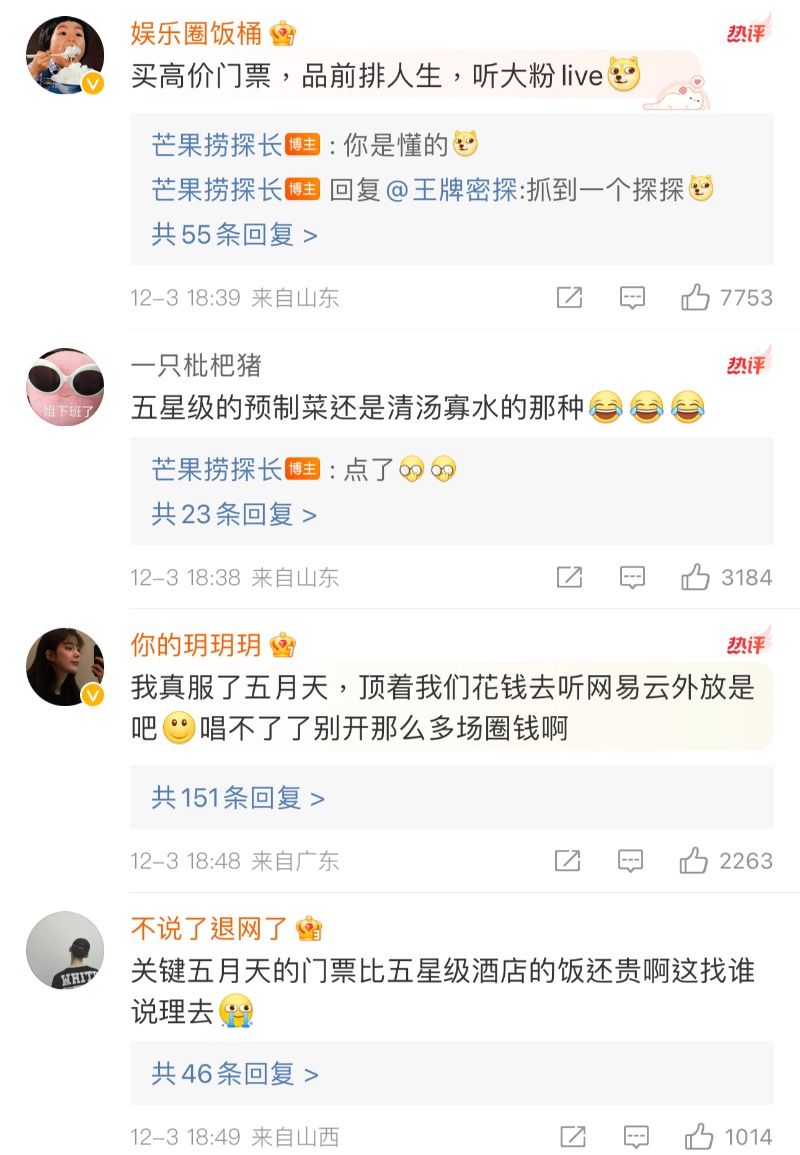800x1155 pixels.
Task: Reply to 娱乐圈饭桶's comment
Action: (x=632, y=297)
